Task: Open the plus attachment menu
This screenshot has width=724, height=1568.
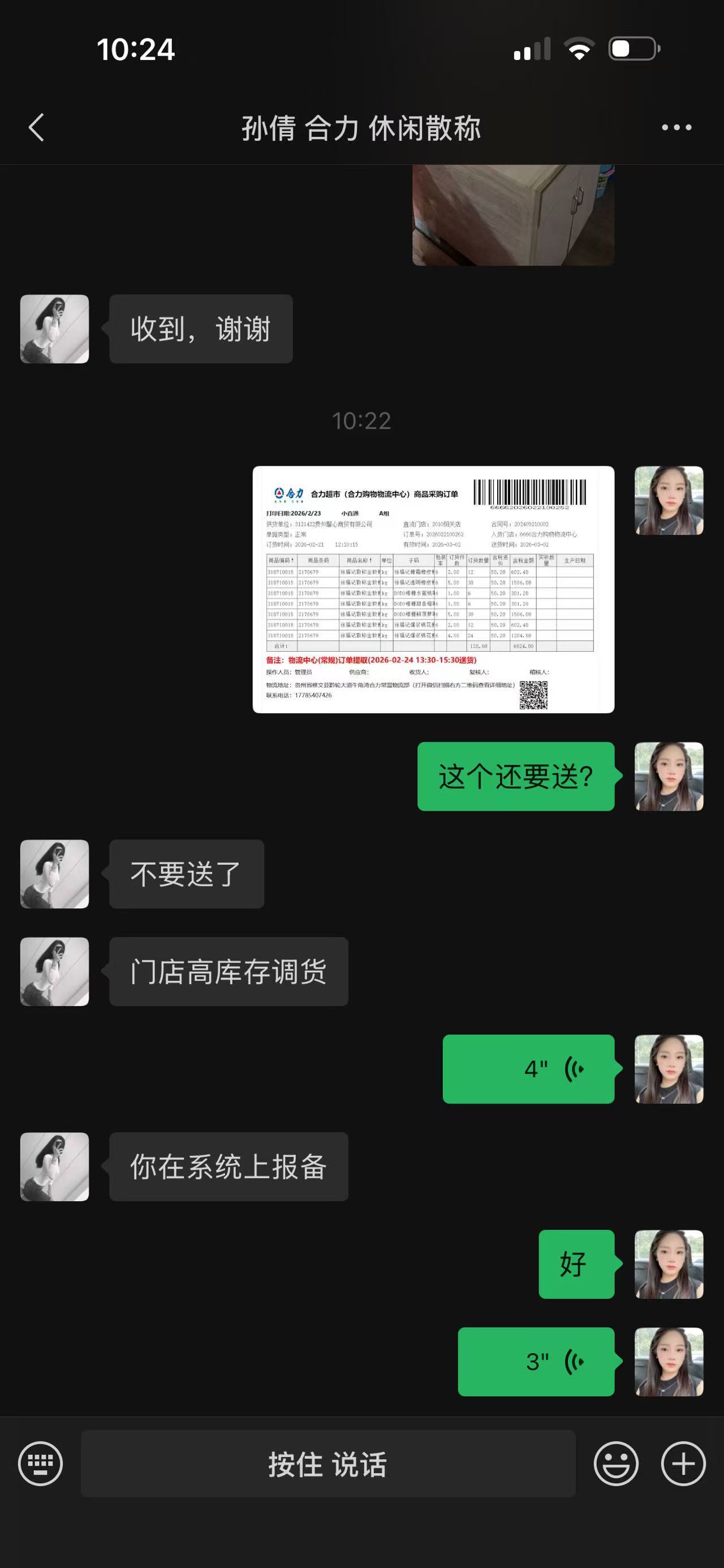Action: [683, 1464]
